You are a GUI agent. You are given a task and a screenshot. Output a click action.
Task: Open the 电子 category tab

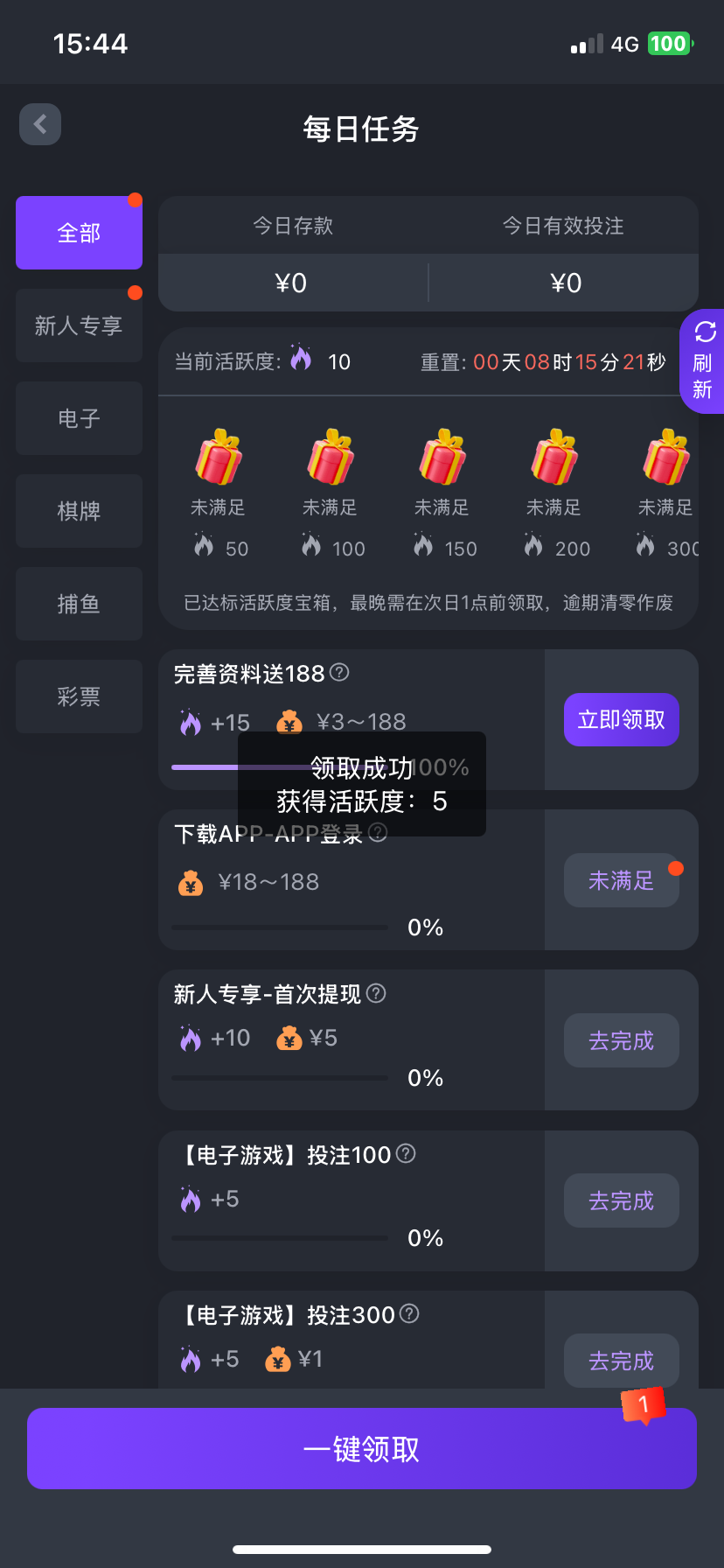pos(79,418)
